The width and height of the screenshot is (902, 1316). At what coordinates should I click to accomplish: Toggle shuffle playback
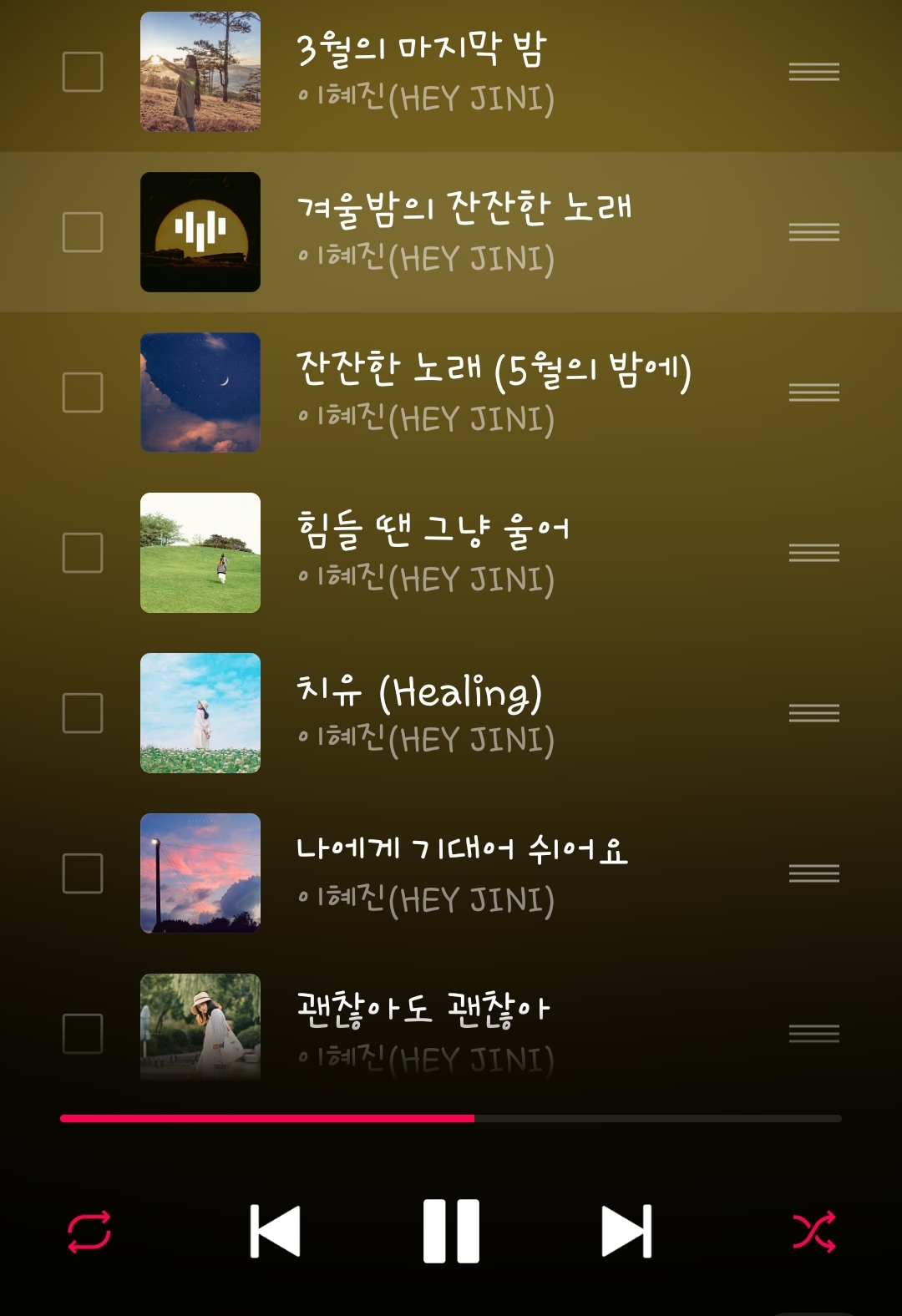pos(813,1231)
